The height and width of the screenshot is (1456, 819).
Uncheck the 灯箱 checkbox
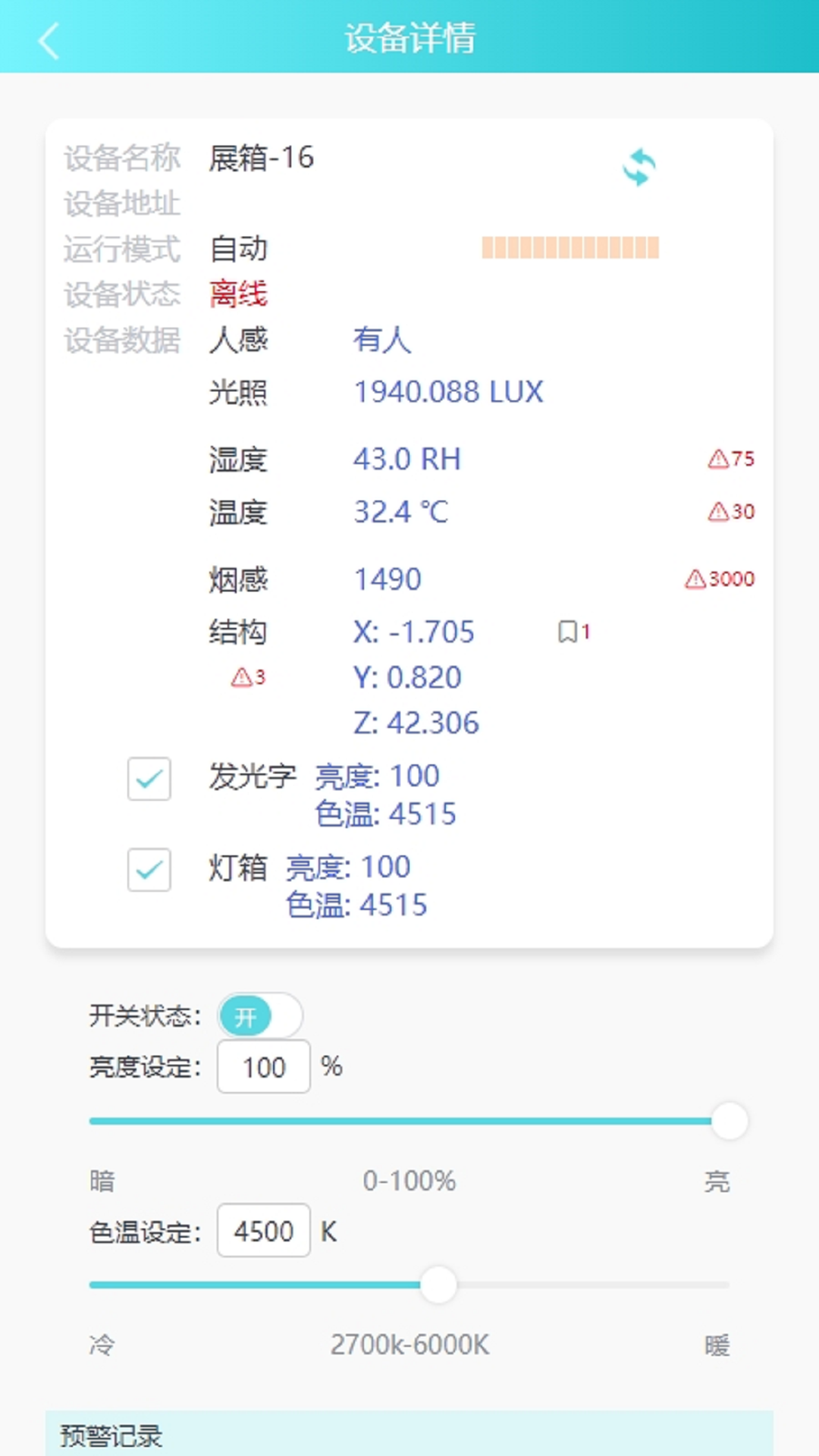(x=149, y=871)
